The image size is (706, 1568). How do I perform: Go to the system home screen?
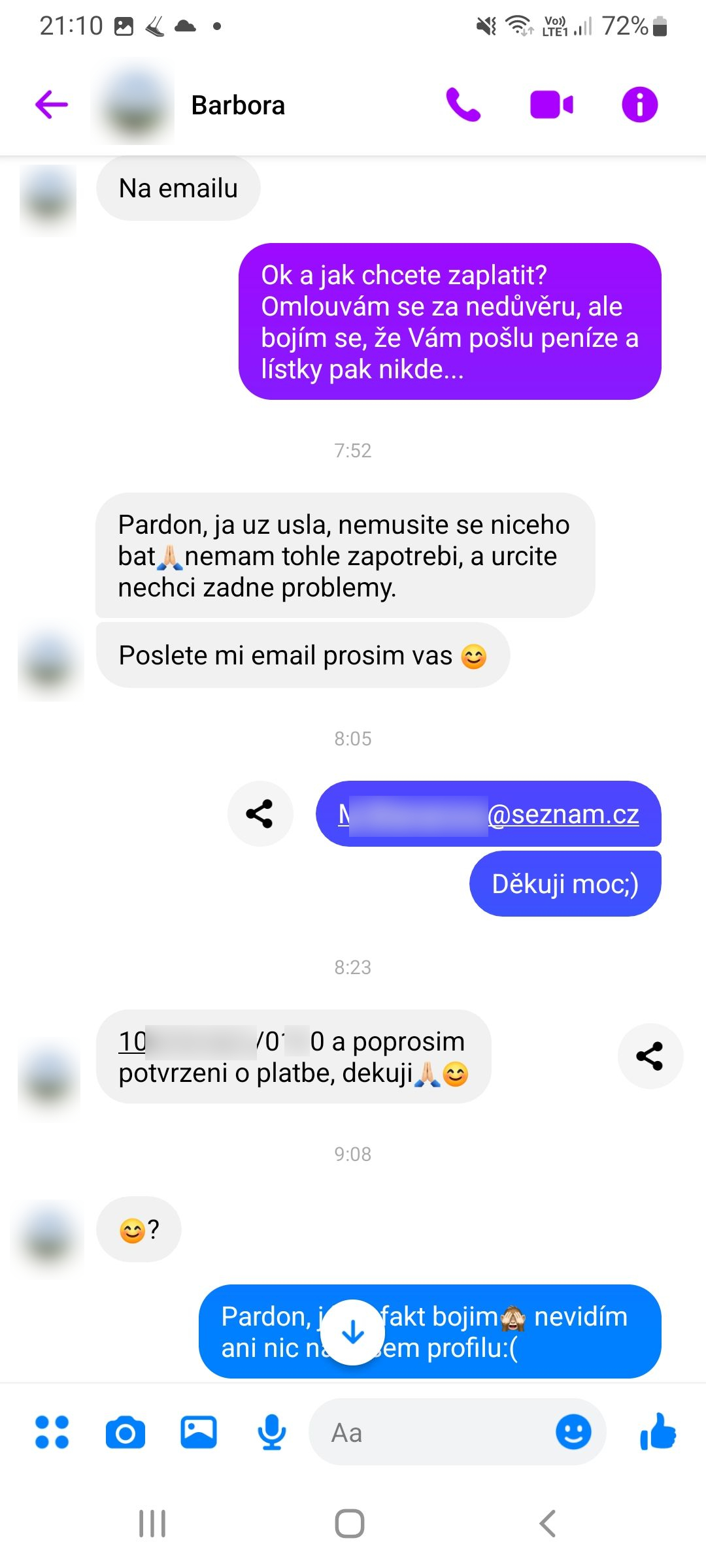pos(350,1524)
